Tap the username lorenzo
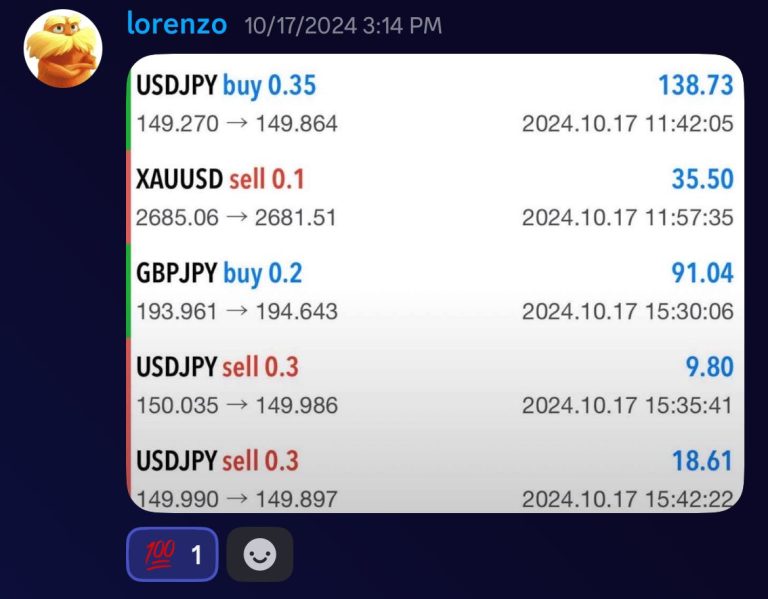The width and height of the screenshot is (768, 599). 177,24
